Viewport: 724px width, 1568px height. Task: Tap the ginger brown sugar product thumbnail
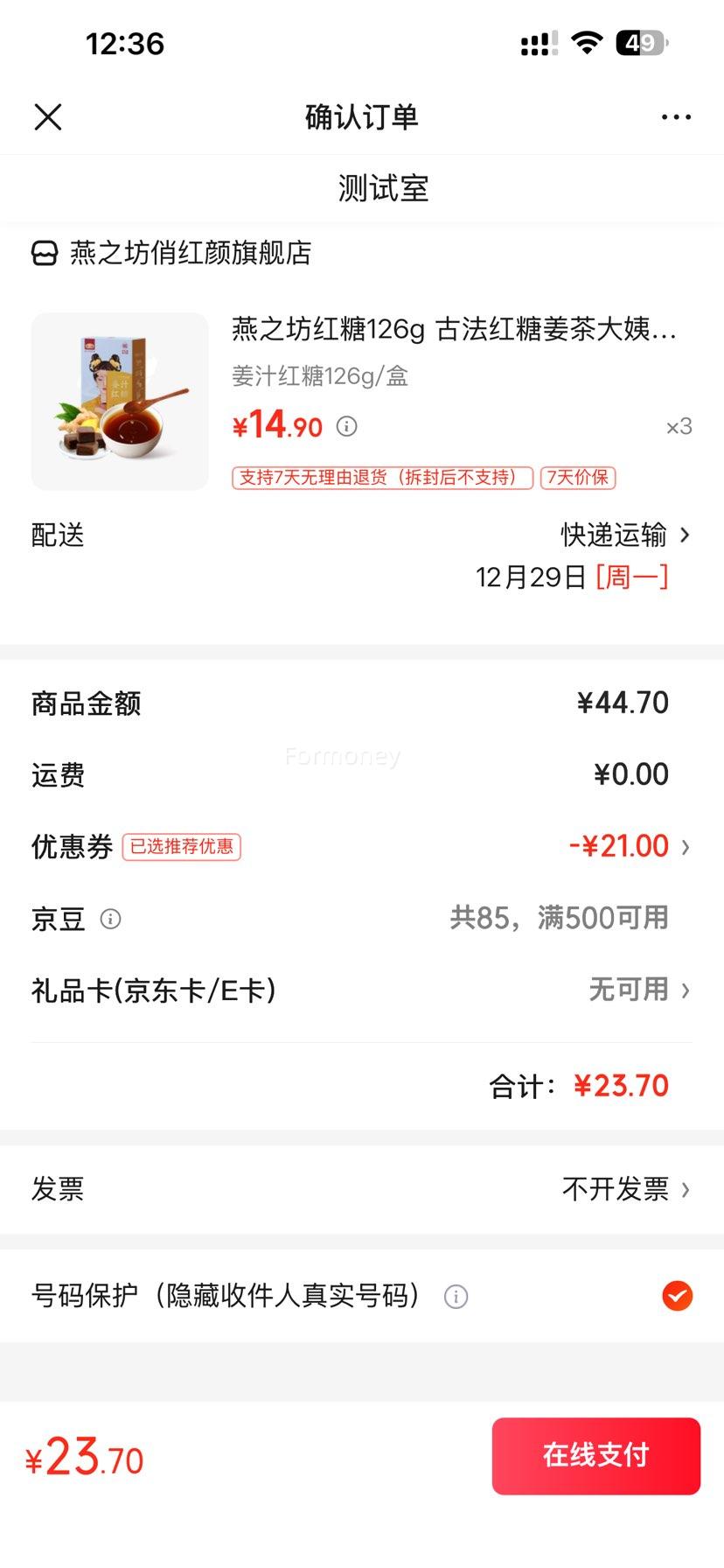[119, 401]
